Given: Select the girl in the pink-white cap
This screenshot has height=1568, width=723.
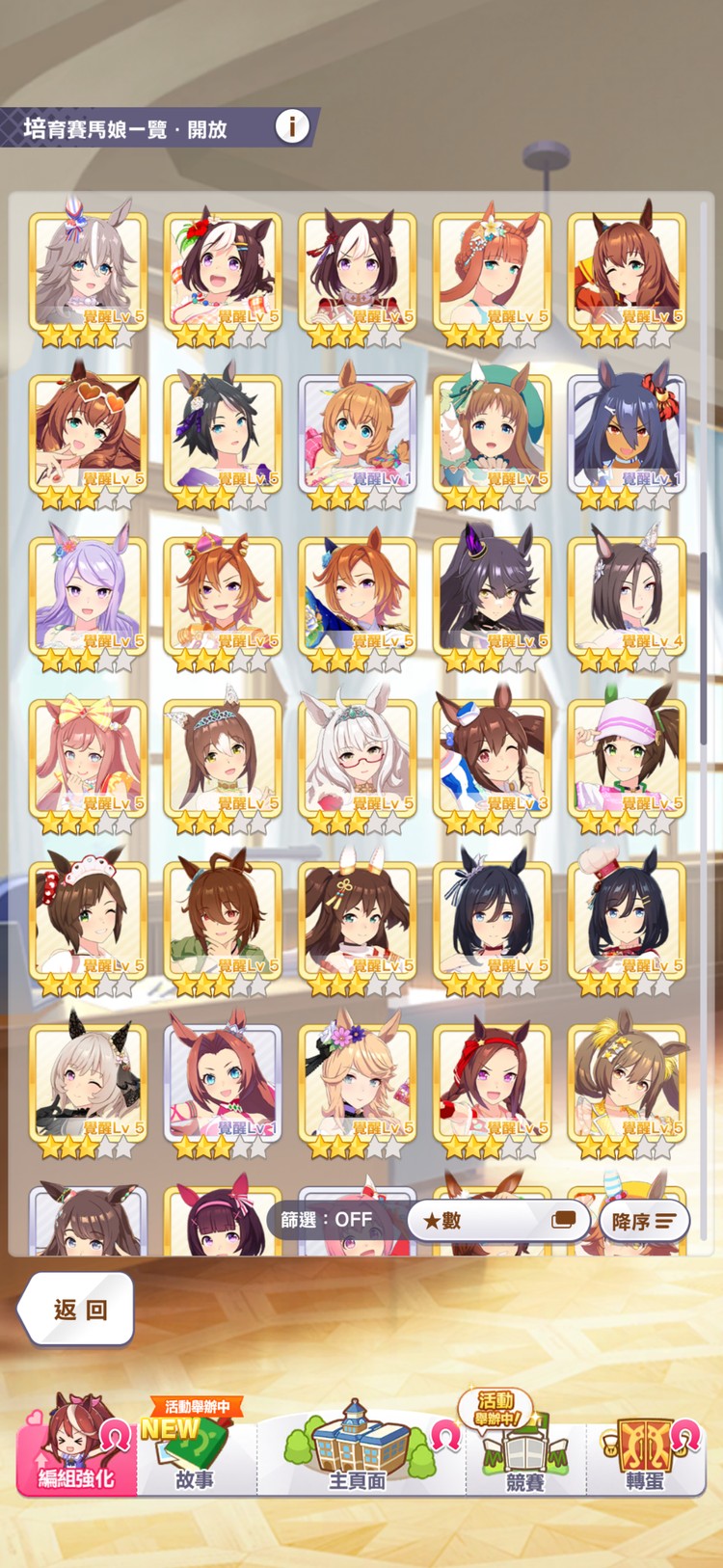Looking at the screenshot, I should point(628,759).
